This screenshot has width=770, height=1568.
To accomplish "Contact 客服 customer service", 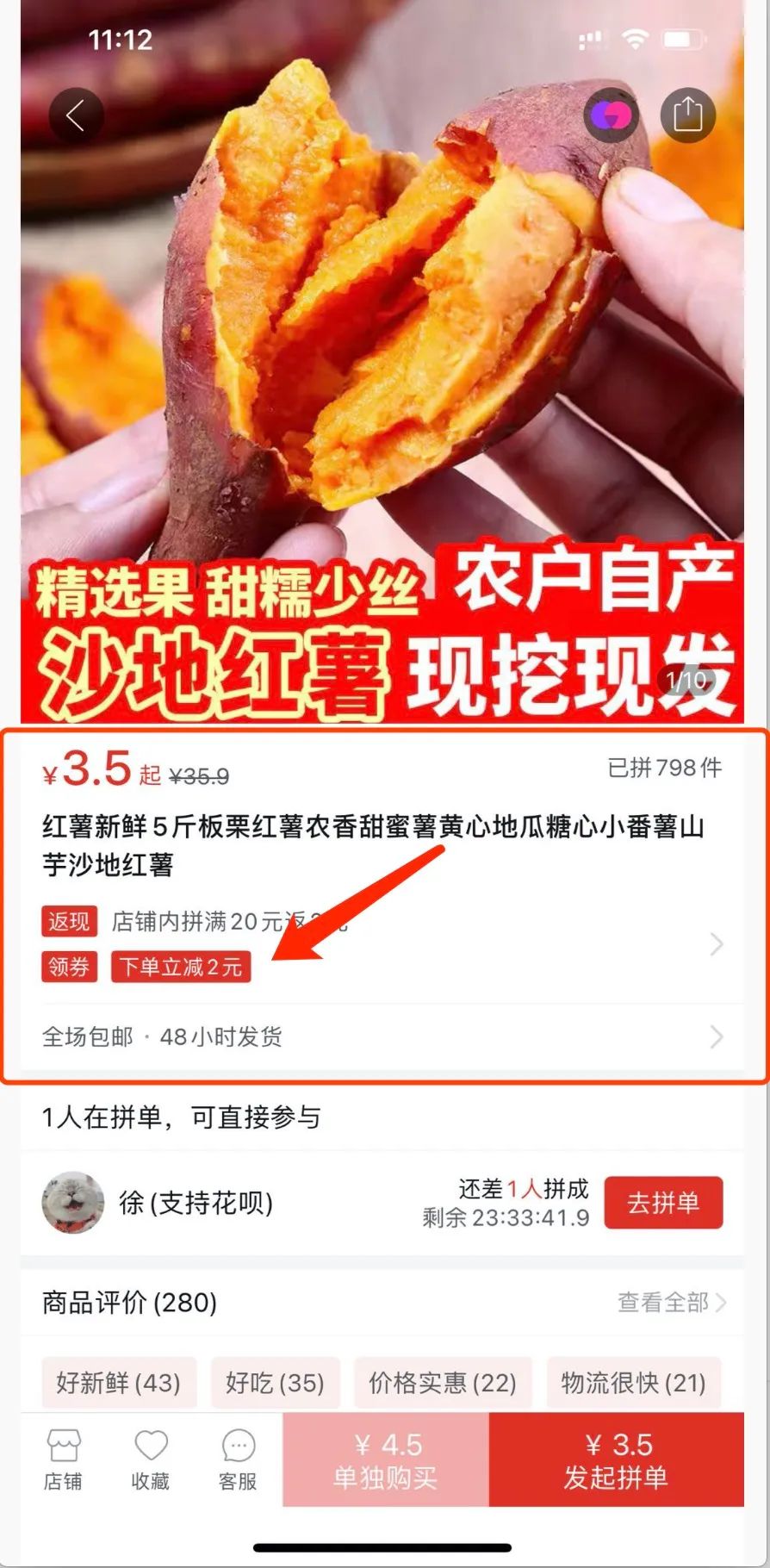I will pyautogui.click(x=238, y=1459).
